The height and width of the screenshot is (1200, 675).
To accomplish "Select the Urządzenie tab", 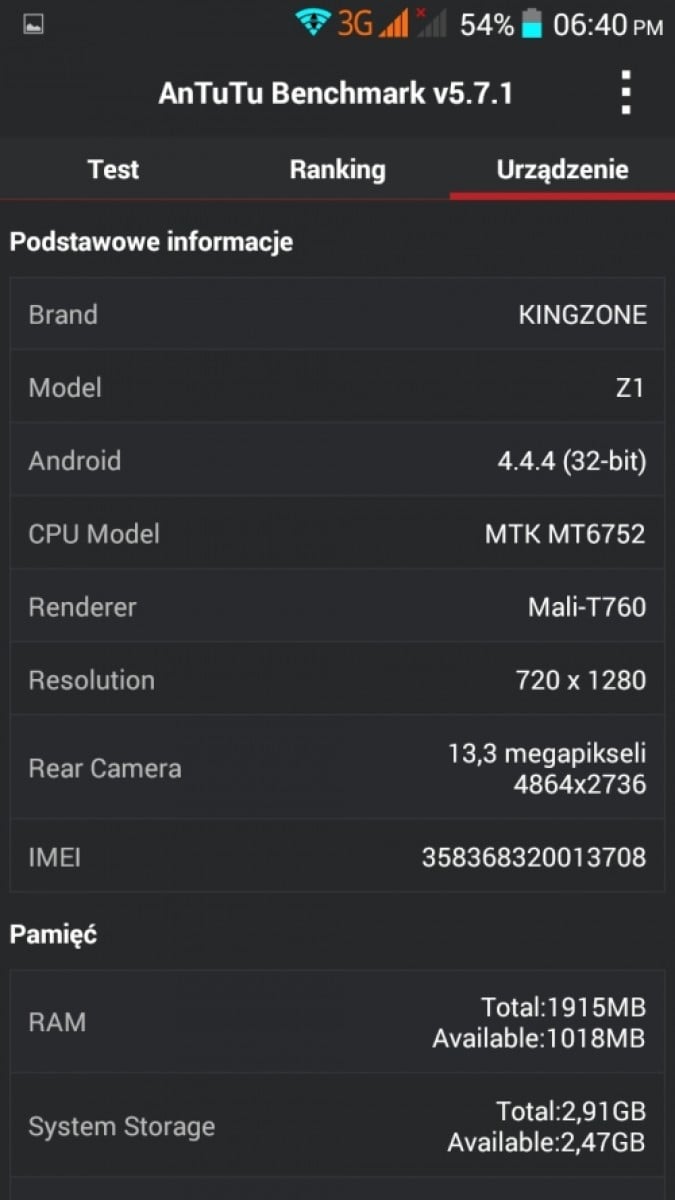I will click(562, 169).
